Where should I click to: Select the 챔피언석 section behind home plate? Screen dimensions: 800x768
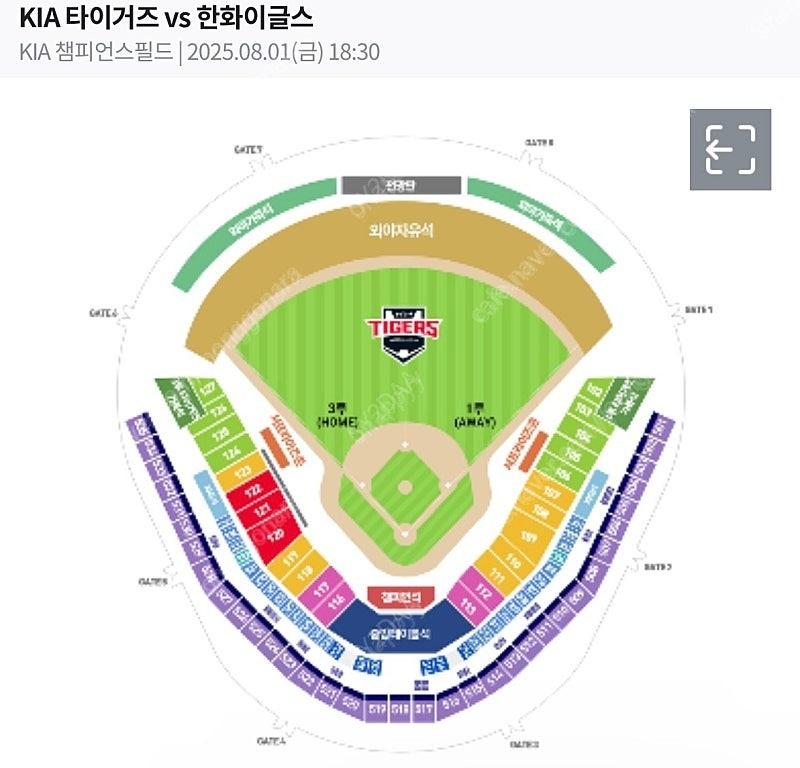tap(400, 596)
